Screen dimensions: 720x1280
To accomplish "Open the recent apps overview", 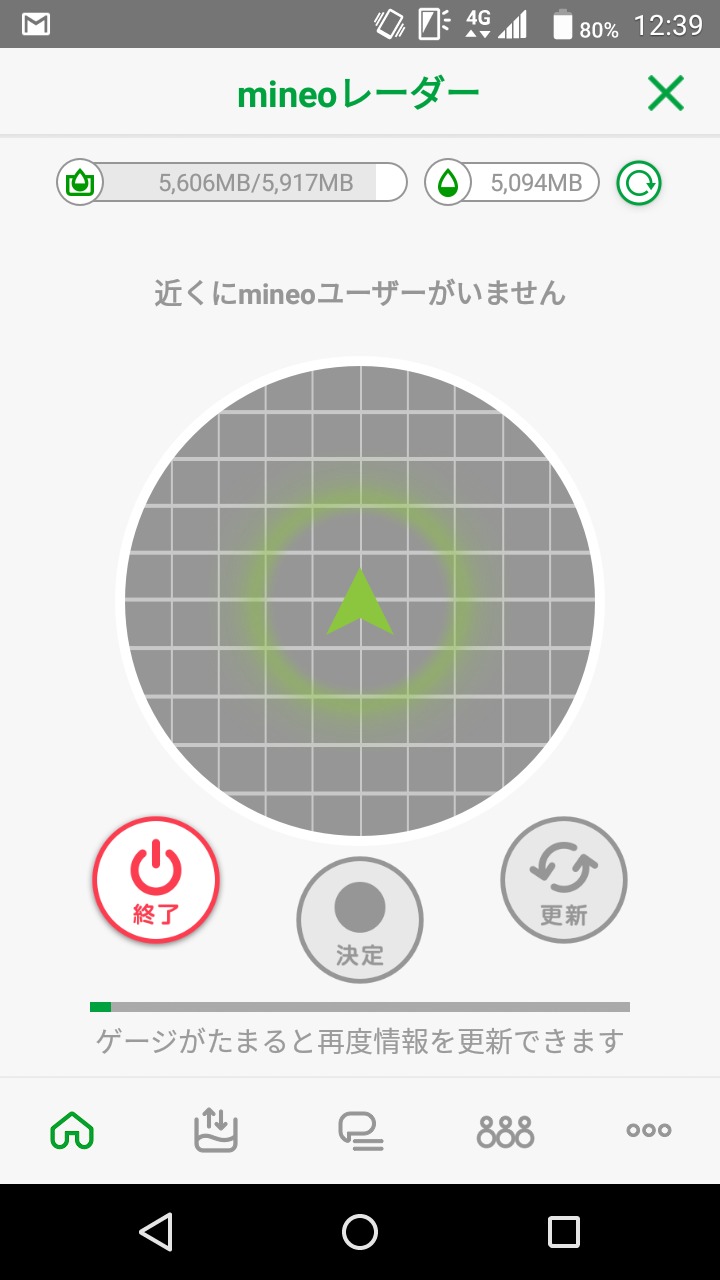I will tap(564, 1232).
